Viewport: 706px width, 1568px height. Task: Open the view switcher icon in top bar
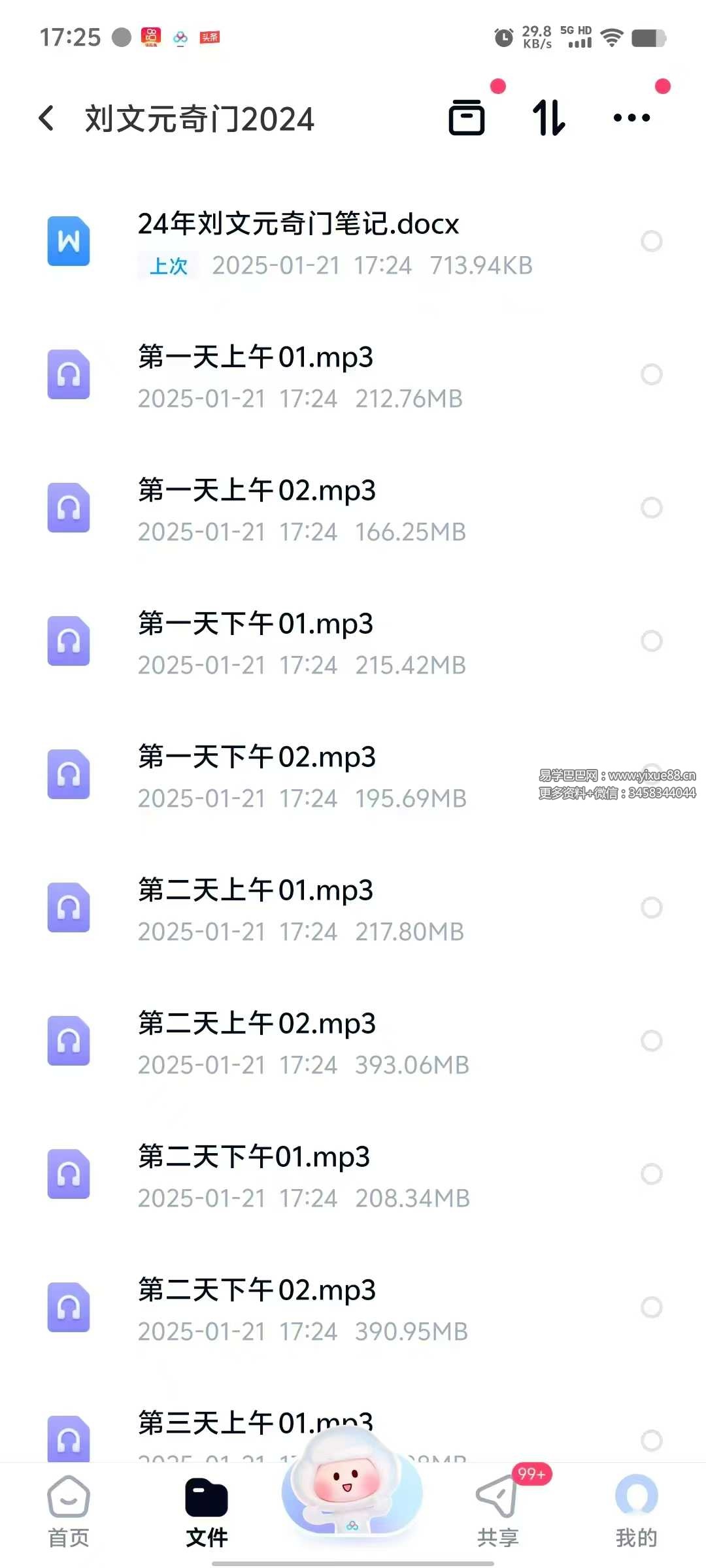pyautogui.click(x=467, y=118)
